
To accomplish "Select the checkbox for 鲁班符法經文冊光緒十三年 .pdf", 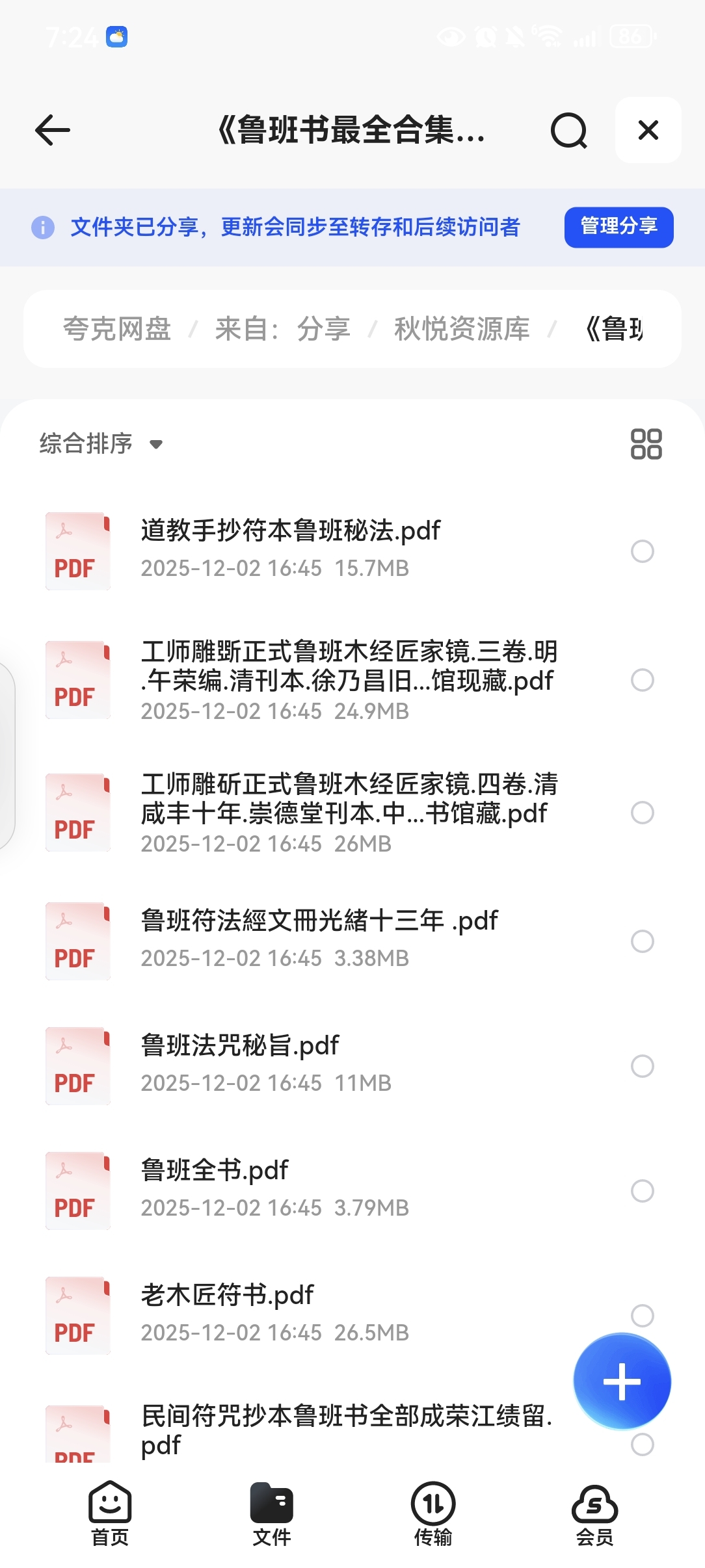I will pyautogui.click(x=642, y=941).
